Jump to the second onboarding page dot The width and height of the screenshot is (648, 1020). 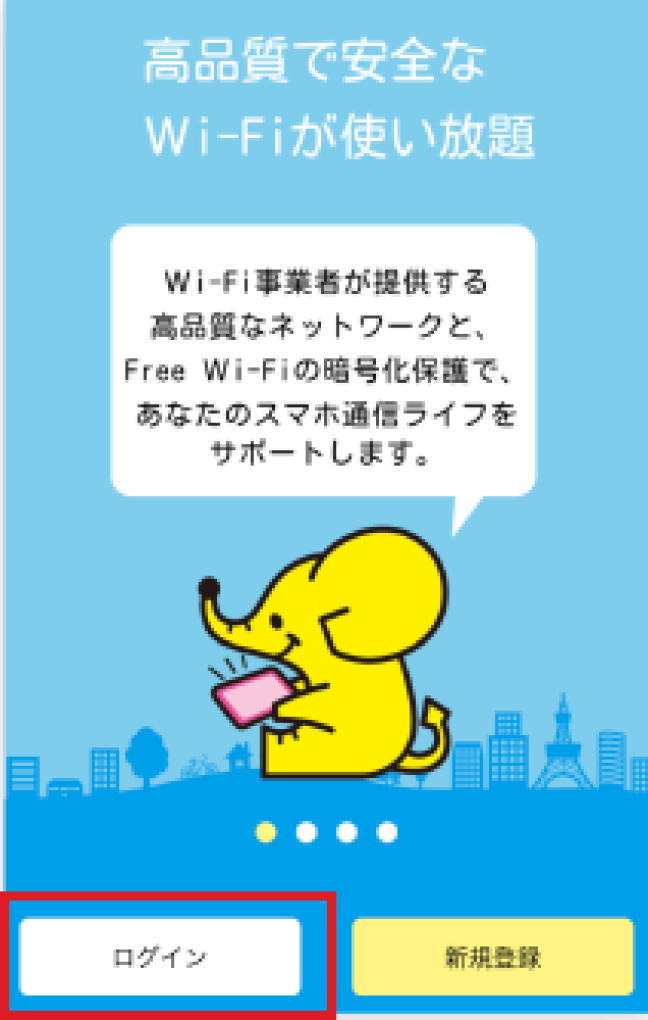click(x=306, y=832)
